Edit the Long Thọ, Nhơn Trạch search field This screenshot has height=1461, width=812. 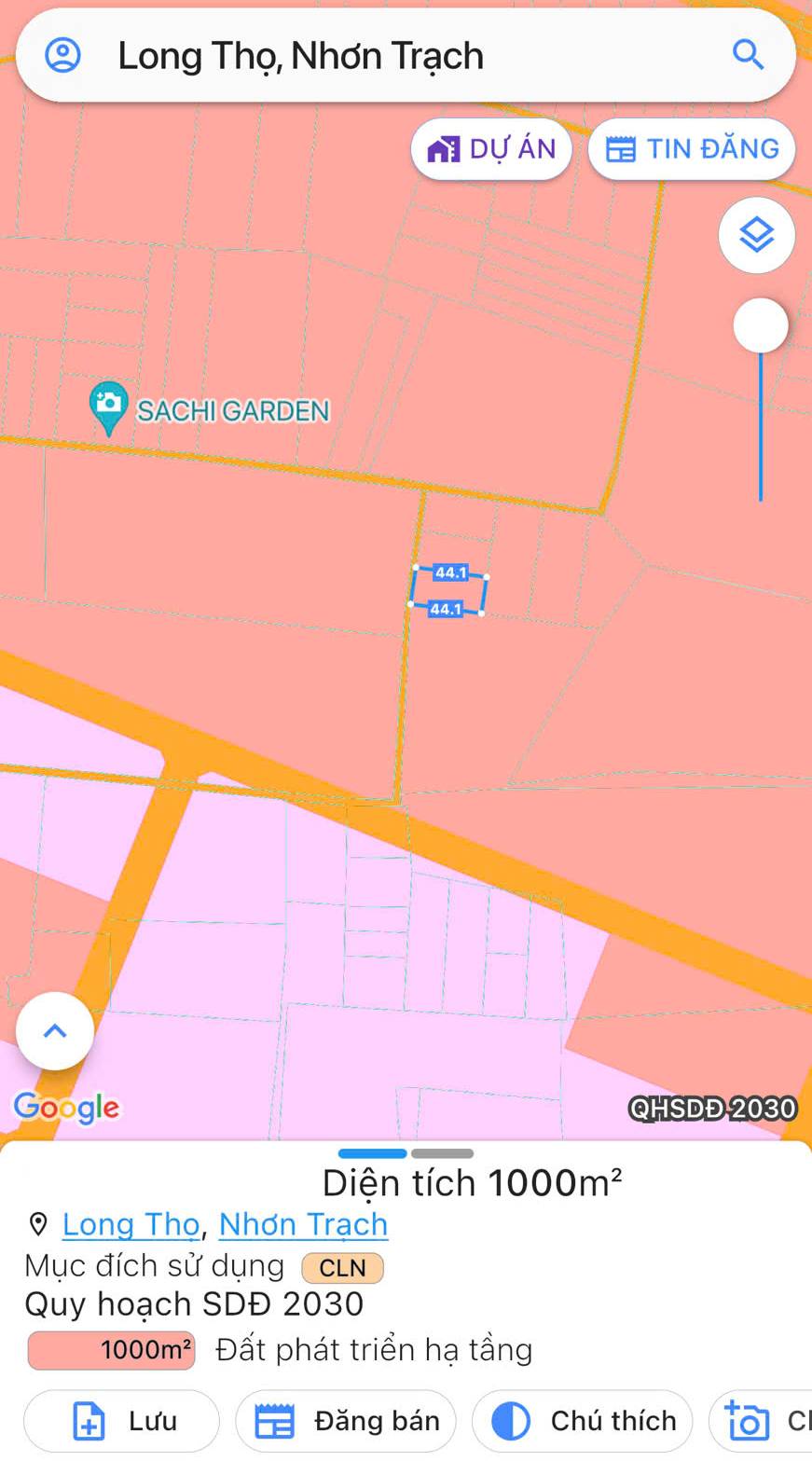[x=406, y=56]
